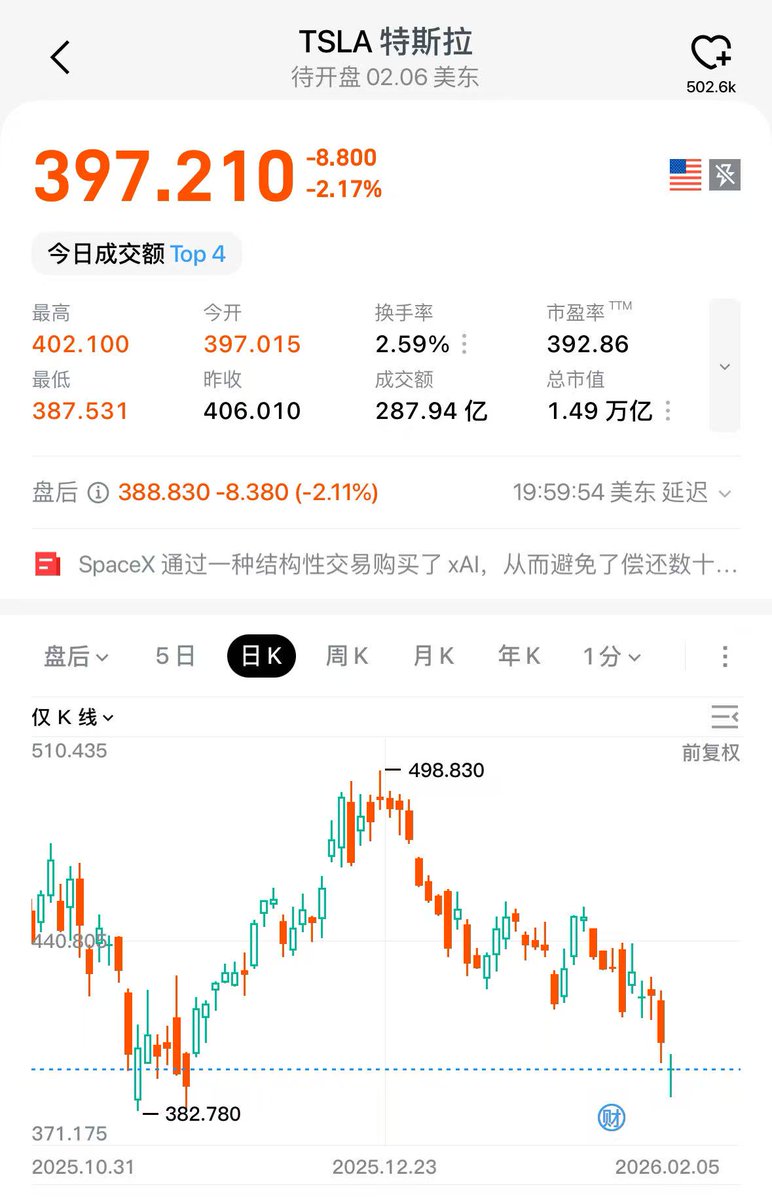The height and width of the screenshot is (1200, 772).
Task: Switch chart to the 月K tab
Action: pyautogui.click(x=433, y=656)
